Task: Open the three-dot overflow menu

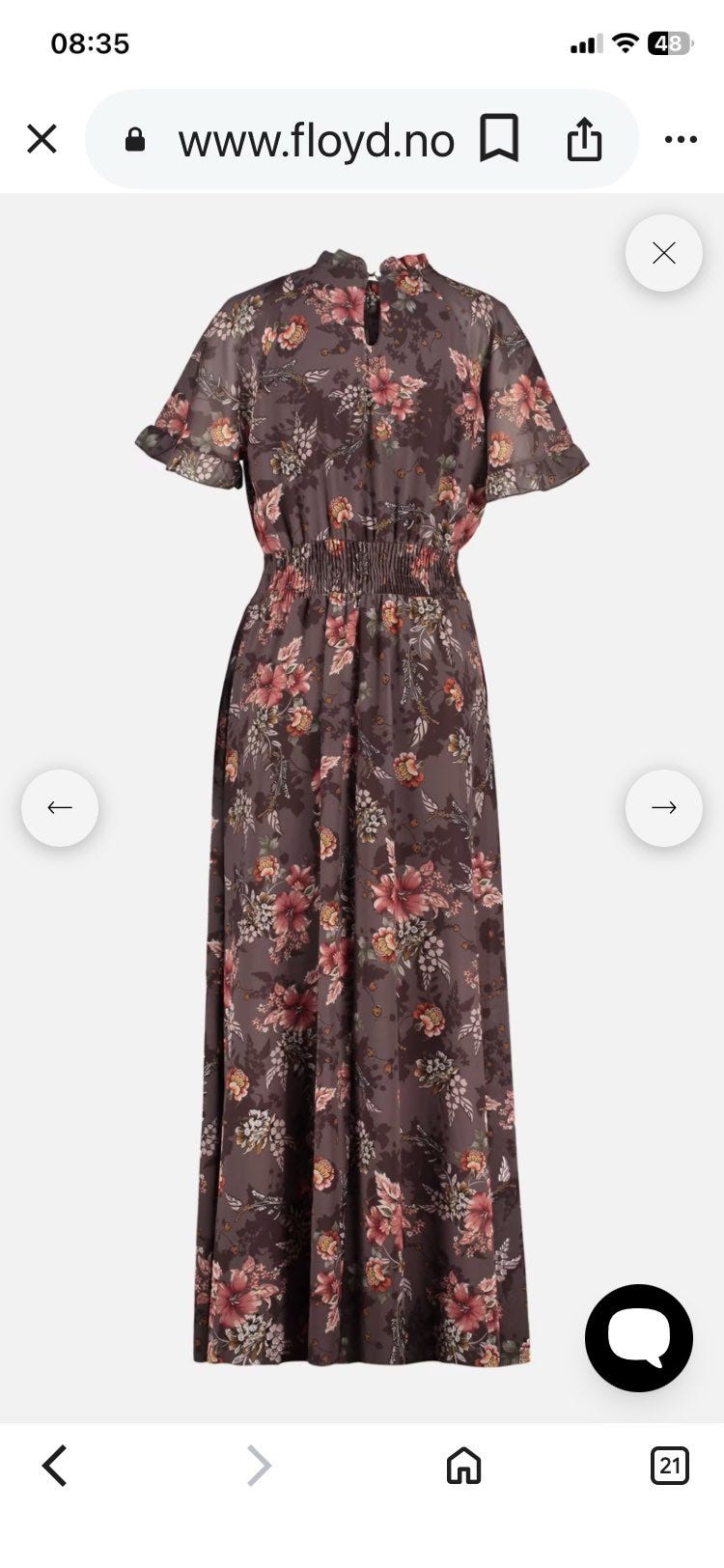Action: [682, 139]
